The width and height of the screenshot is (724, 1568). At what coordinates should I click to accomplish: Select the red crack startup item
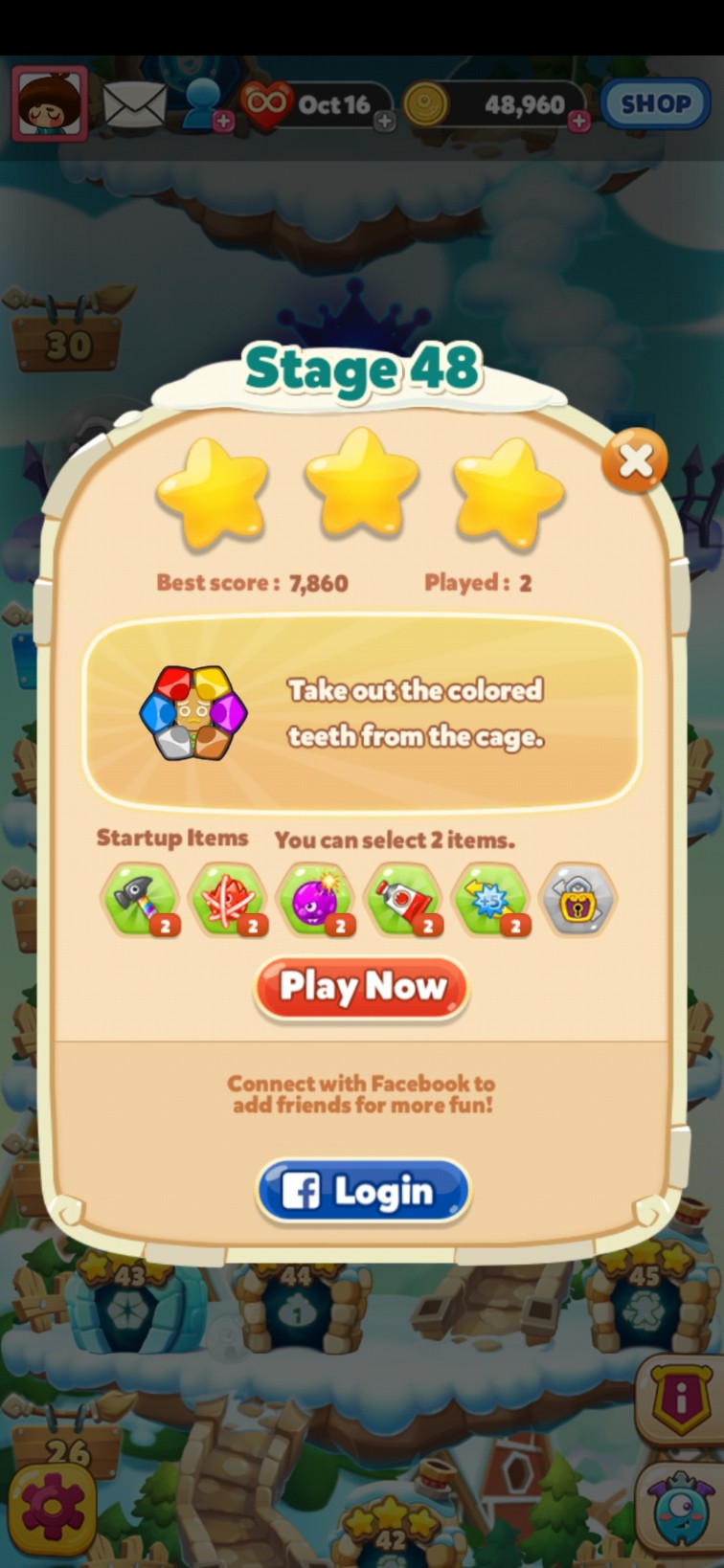coord(228,899)
